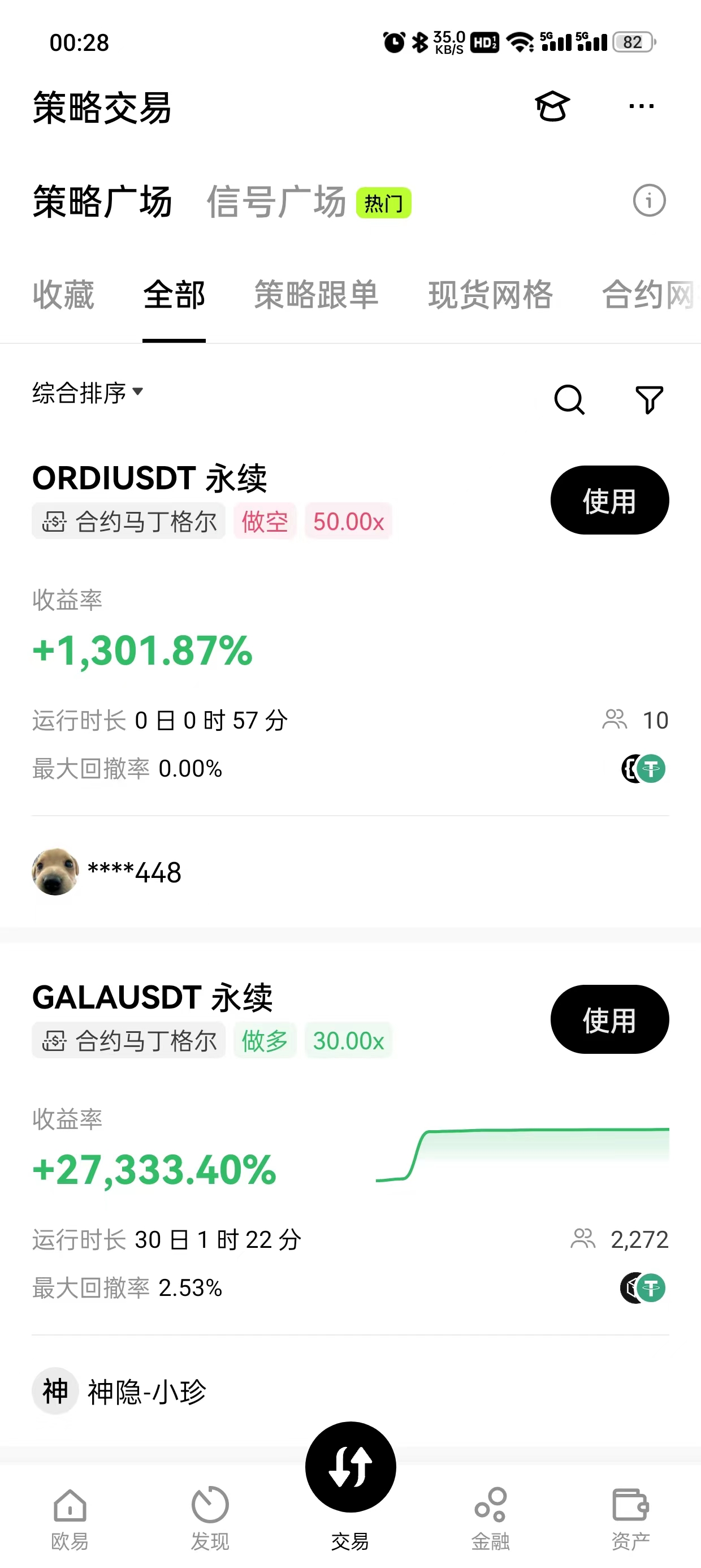Open the tutorial graduation cap icon

[x=552, y=106]
